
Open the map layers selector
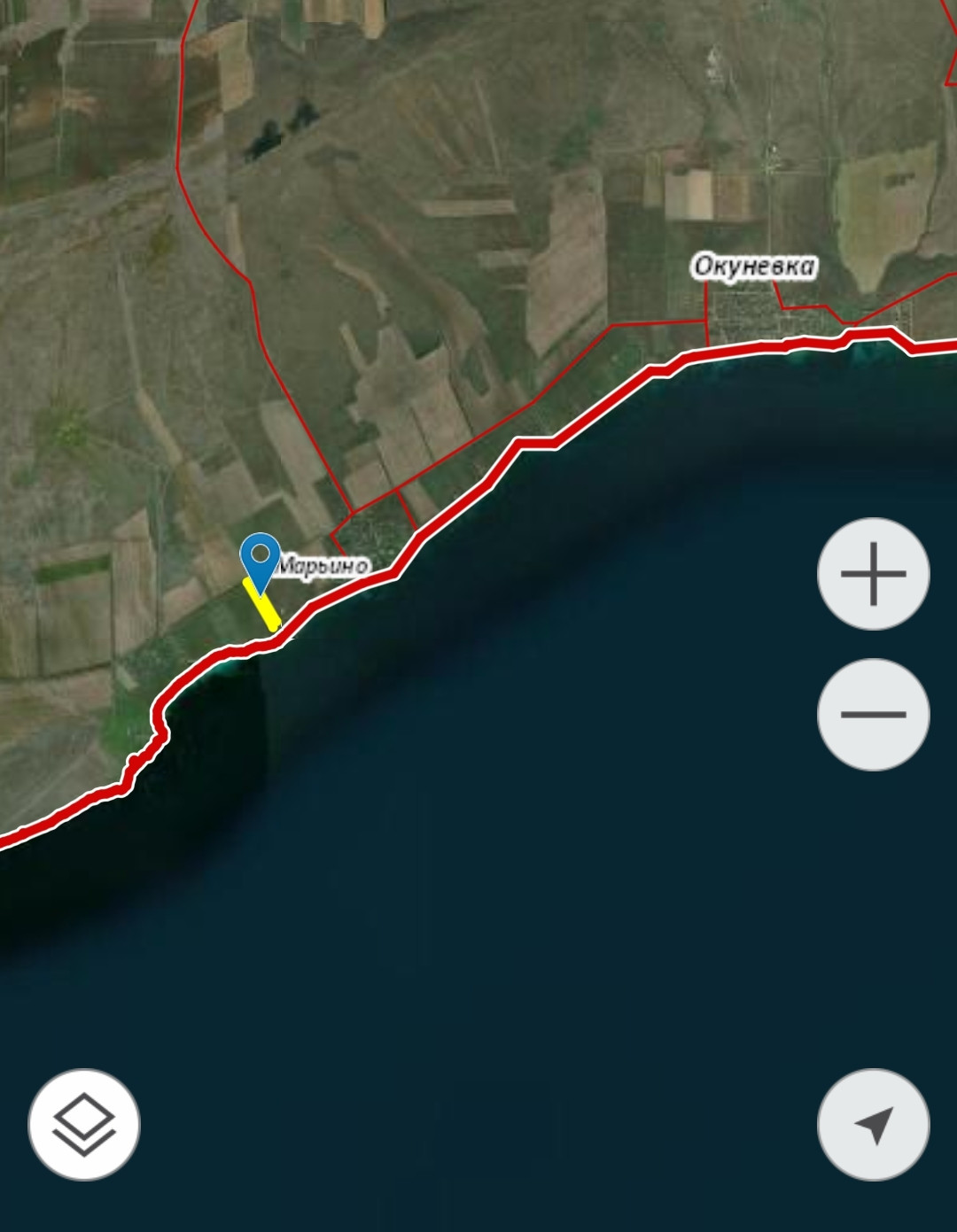(x=84, y=1125)
